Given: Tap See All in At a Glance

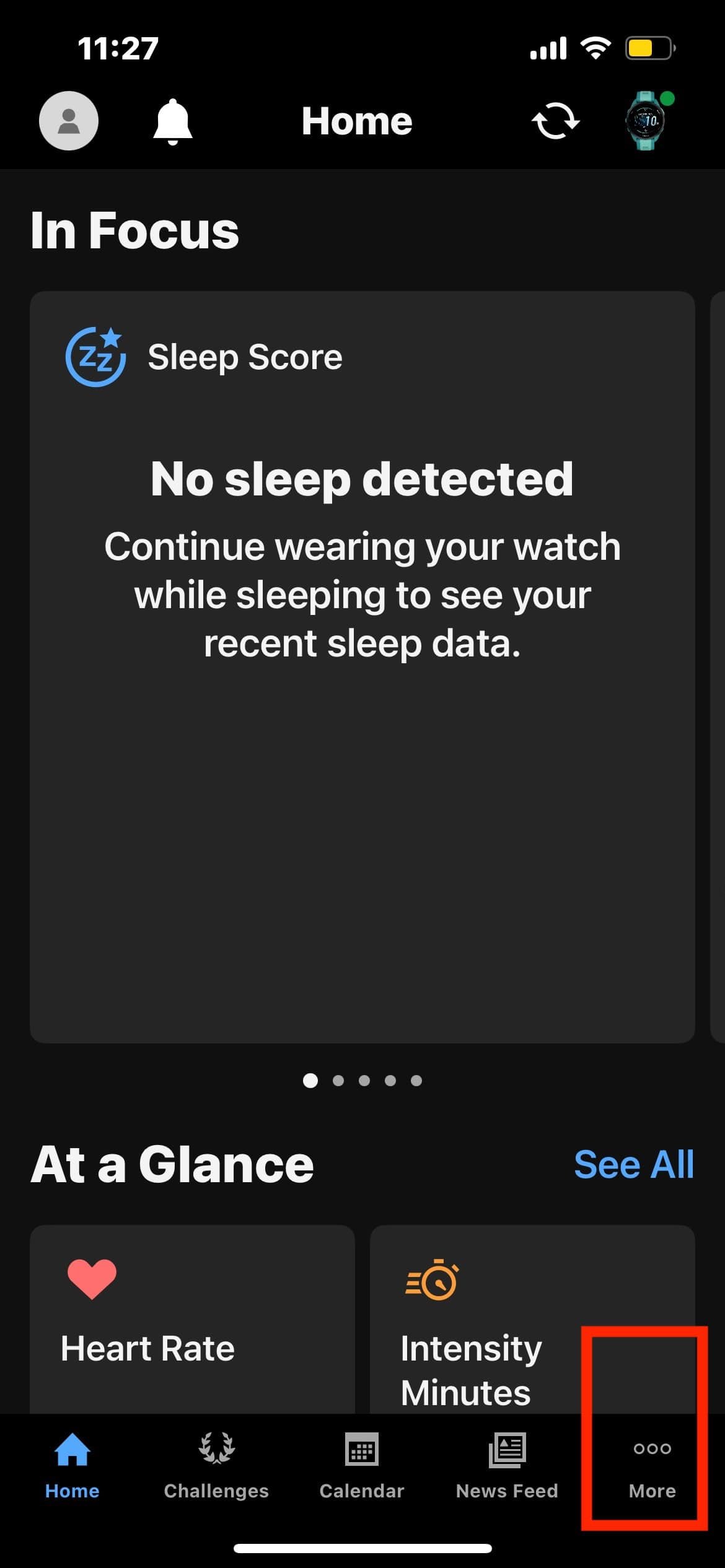Looking at the screenshot, I should 633,1164.
